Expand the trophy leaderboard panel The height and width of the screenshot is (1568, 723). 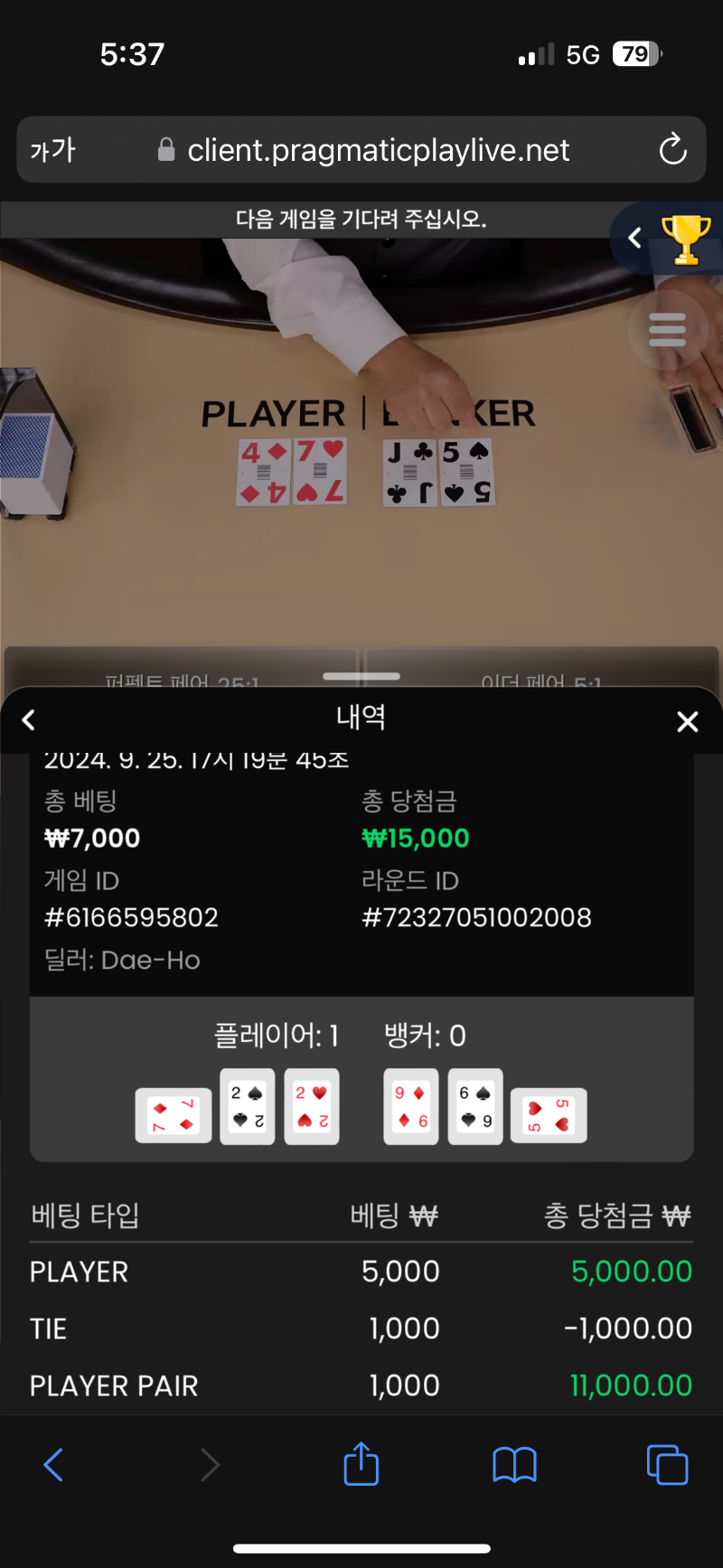[x=667, y=239]
